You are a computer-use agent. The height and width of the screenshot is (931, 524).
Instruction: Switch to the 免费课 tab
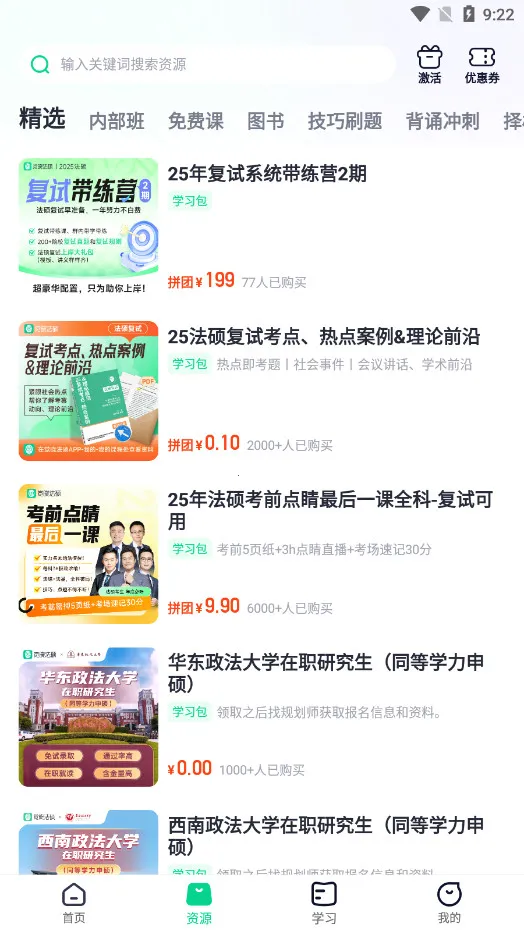point(196,121)
